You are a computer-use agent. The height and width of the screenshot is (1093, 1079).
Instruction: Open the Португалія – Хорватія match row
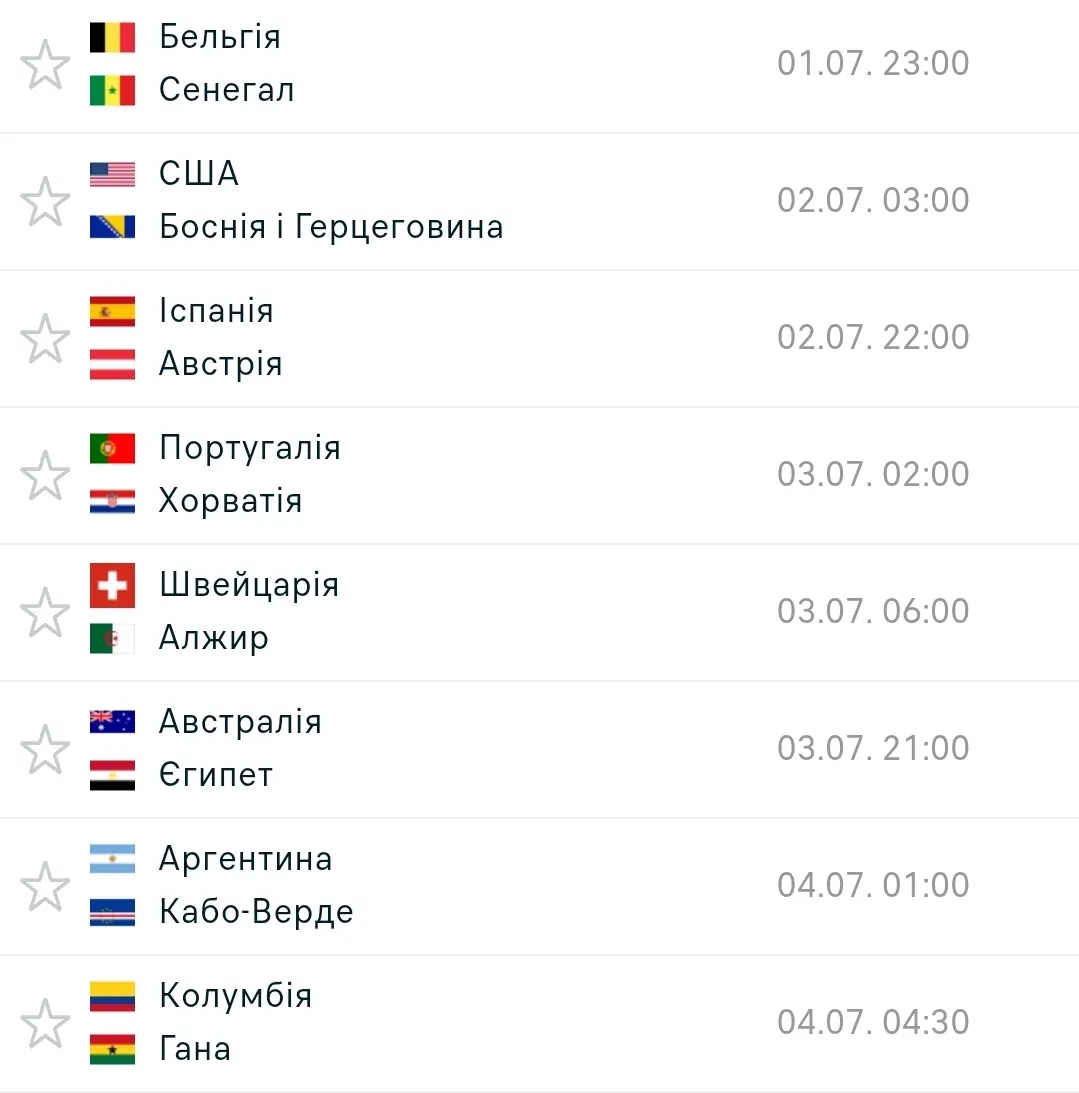(540, 475)
